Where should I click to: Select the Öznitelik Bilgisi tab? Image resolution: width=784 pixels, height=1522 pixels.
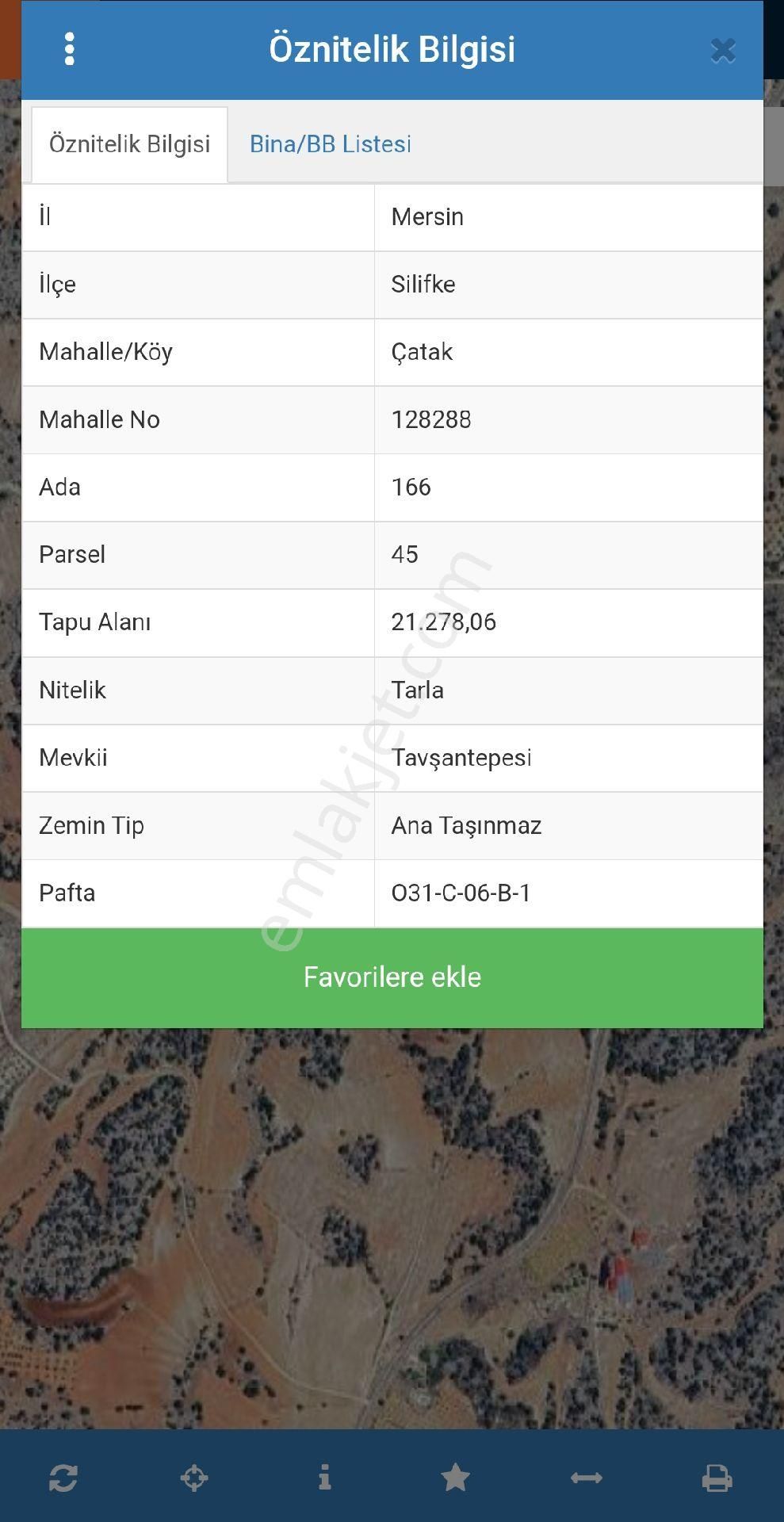point(130,144)
